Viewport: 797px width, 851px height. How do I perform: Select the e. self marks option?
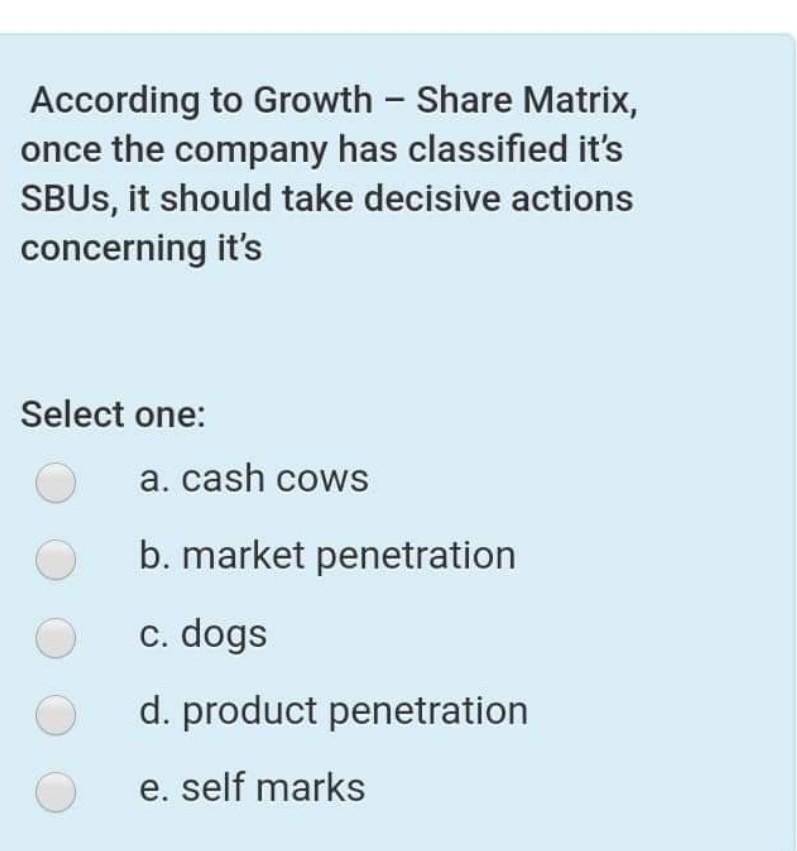pyautogui.click(x=57, y=789)
